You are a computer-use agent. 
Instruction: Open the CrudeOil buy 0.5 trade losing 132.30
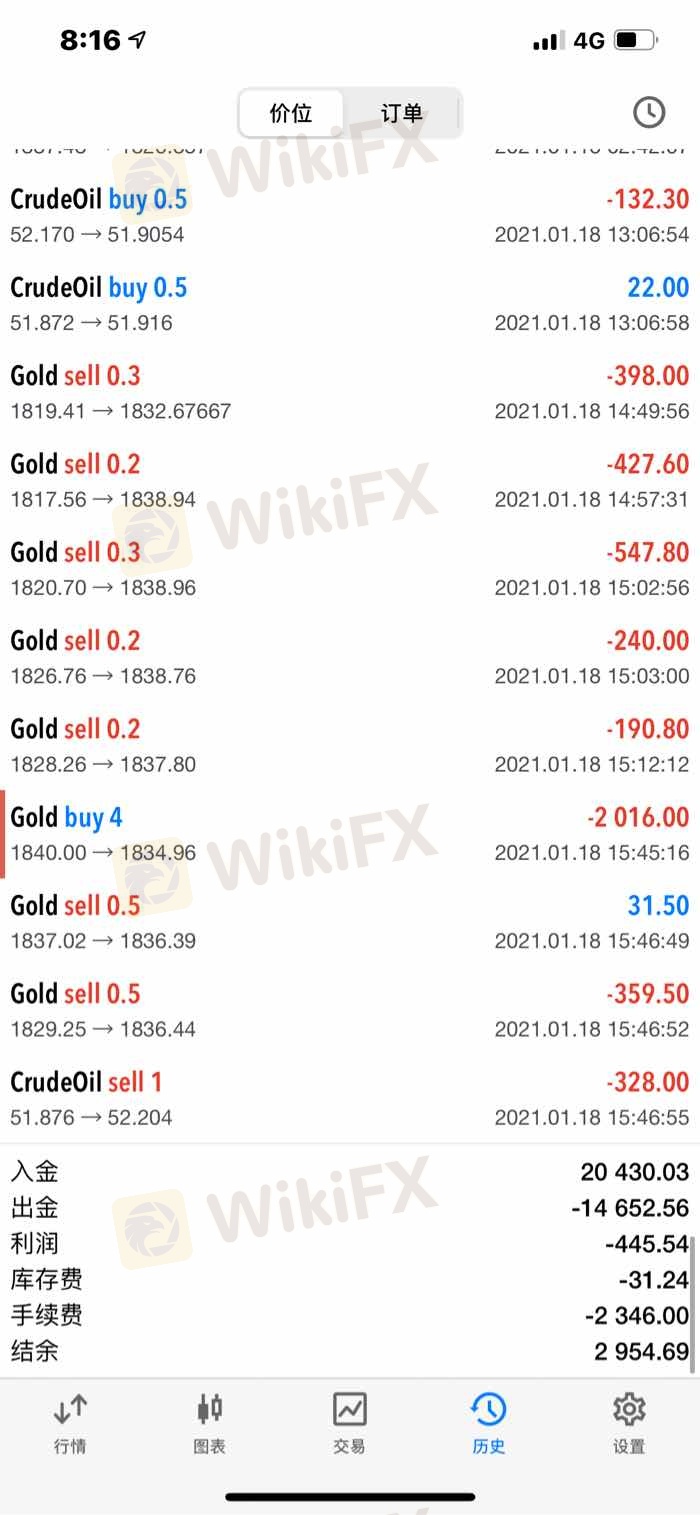[350, 216]
